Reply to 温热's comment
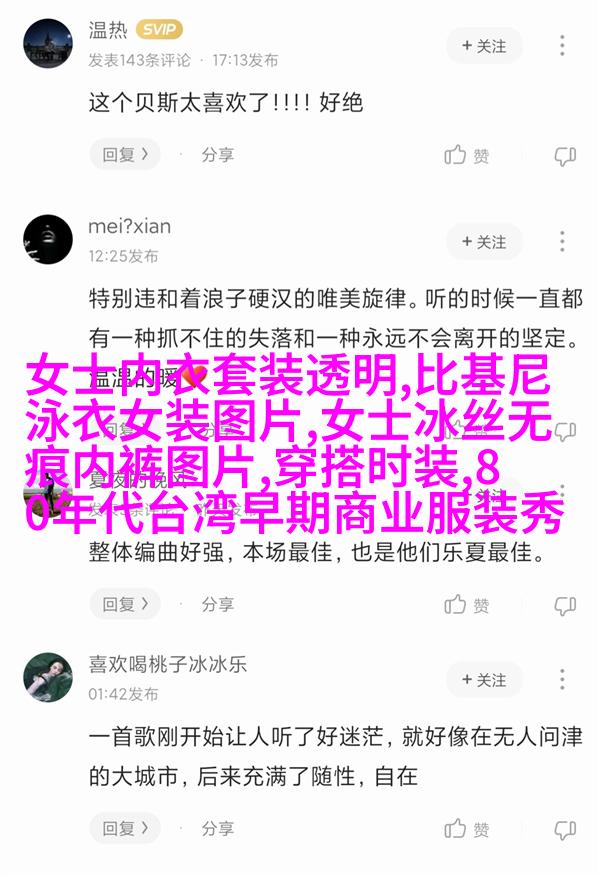Image resolution: width=600 pixels, height=876 pixels. [x=125, y=155]
